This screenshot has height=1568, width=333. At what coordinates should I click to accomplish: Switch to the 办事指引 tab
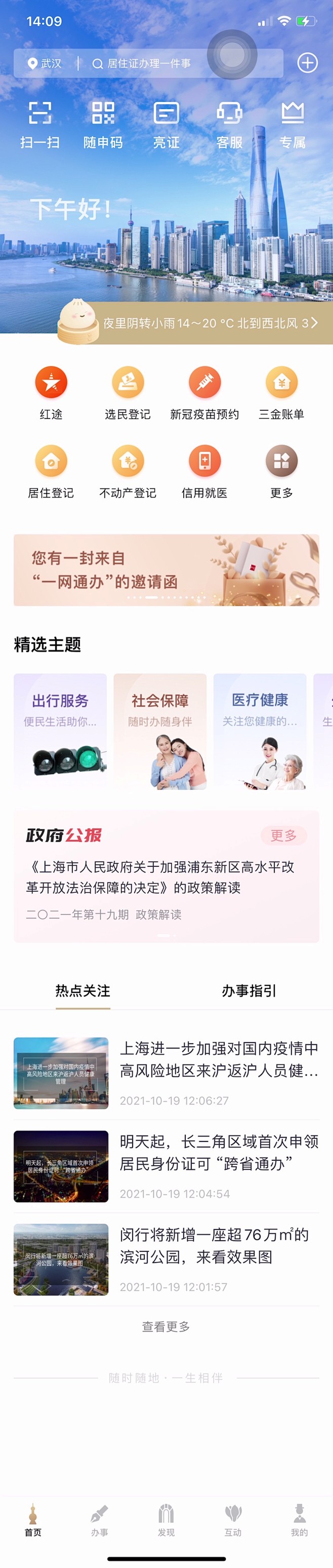pyautogui.click(x=248, y=991)
